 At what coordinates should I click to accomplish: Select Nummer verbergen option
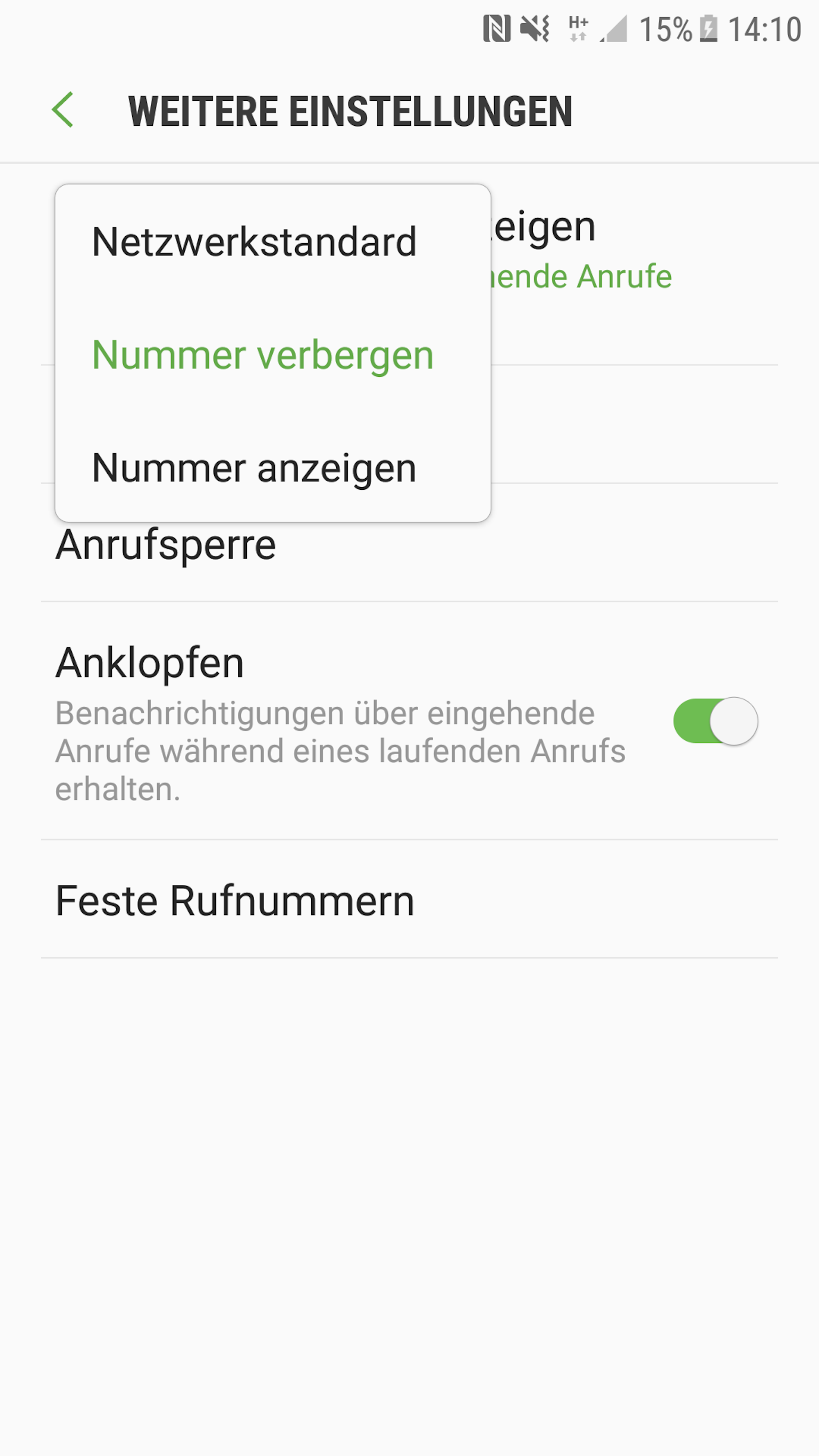coord(263,355)
